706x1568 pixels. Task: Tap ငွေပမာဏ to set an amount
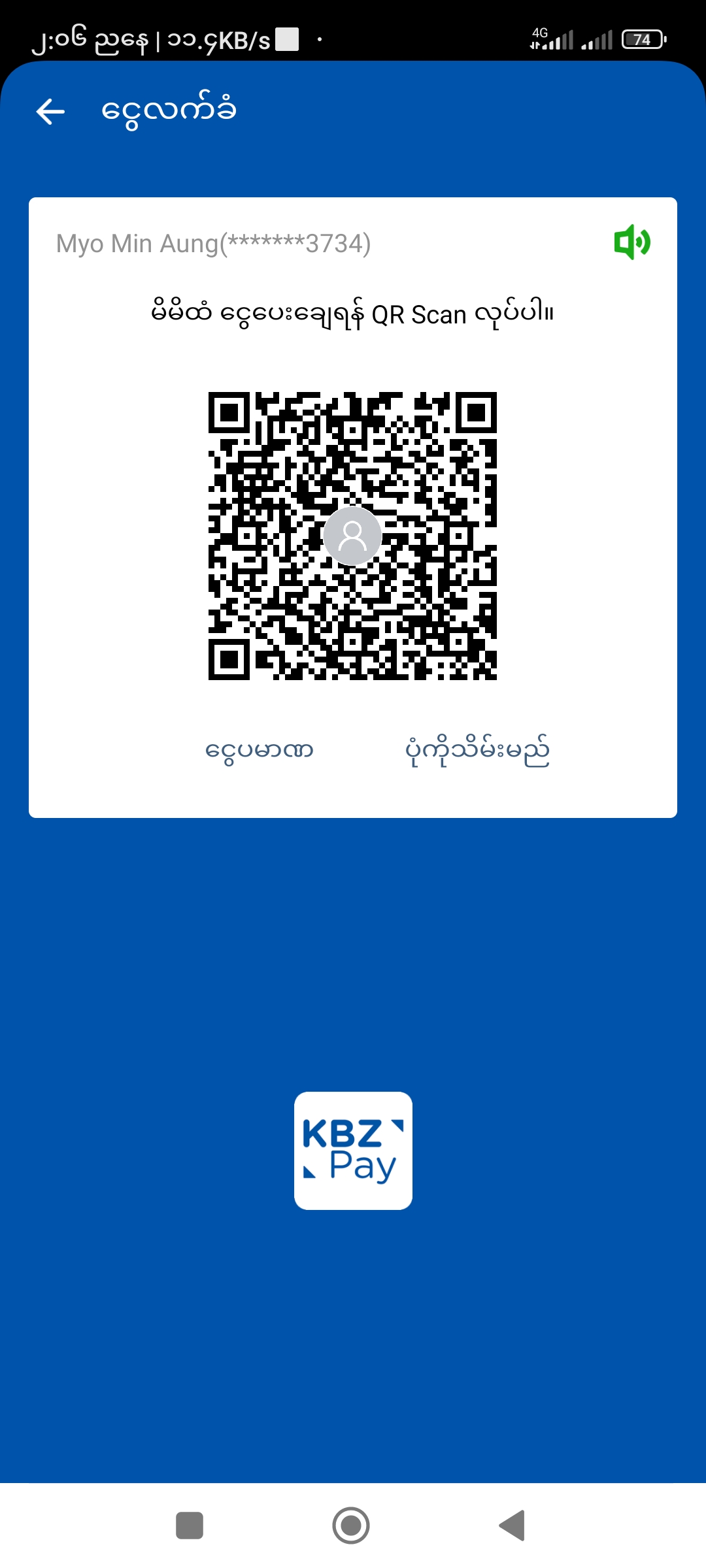click(260, 750)
